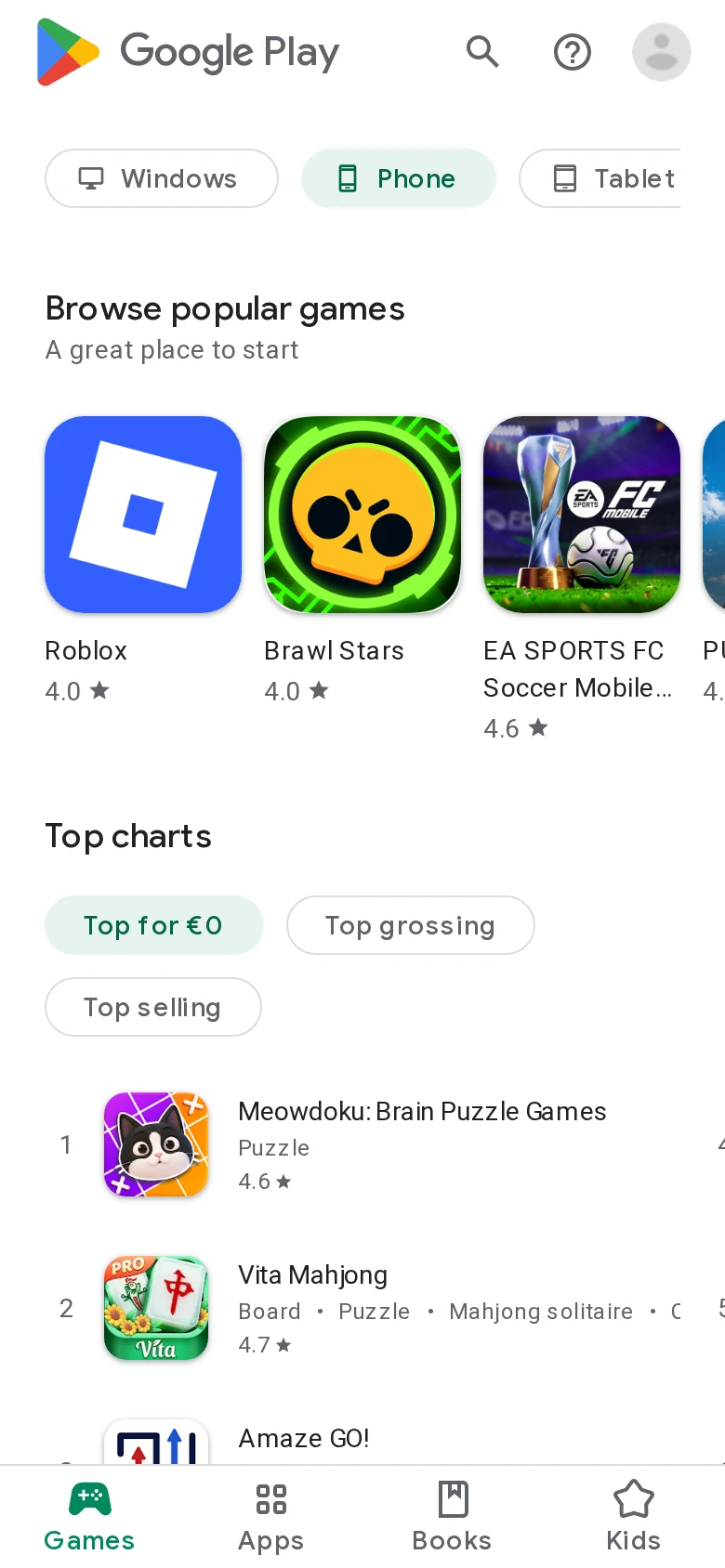Screen dimensions: 725x1568
Task: Select the Tablet device chip
Action: pyautogui.click(x=600, y=178)
